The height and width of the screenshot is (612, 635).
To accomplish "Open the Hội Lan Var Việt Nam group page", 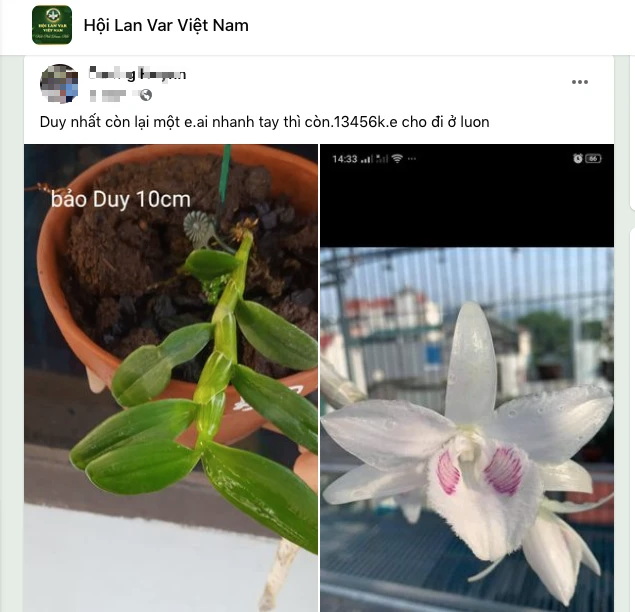I will point(166,25).
